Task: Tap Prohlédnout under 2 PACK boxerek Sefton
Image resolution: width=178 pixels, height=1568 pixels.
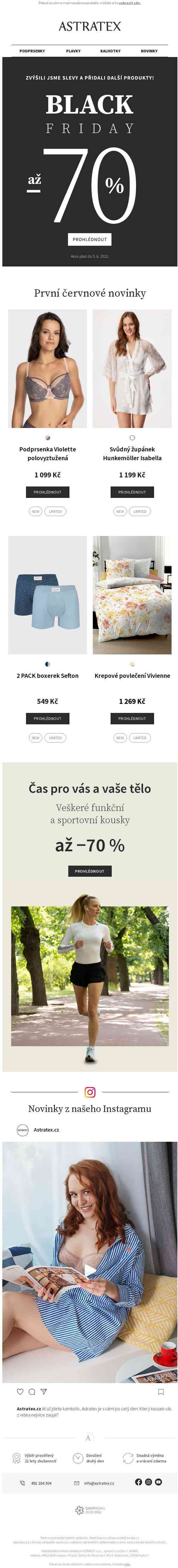Action: coord(47,718)
